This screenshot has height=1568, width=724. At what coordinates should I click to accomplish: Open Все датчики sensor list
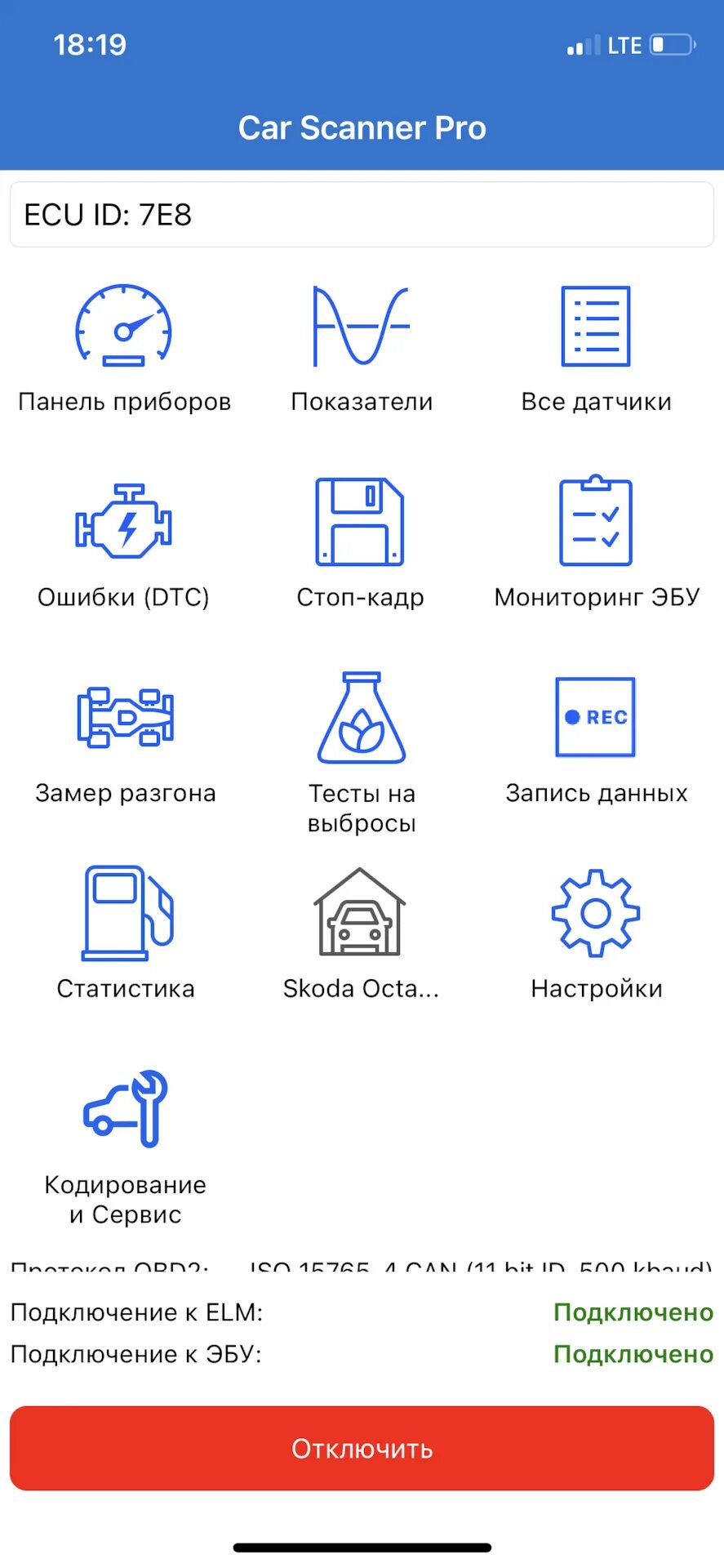[596, 348]
